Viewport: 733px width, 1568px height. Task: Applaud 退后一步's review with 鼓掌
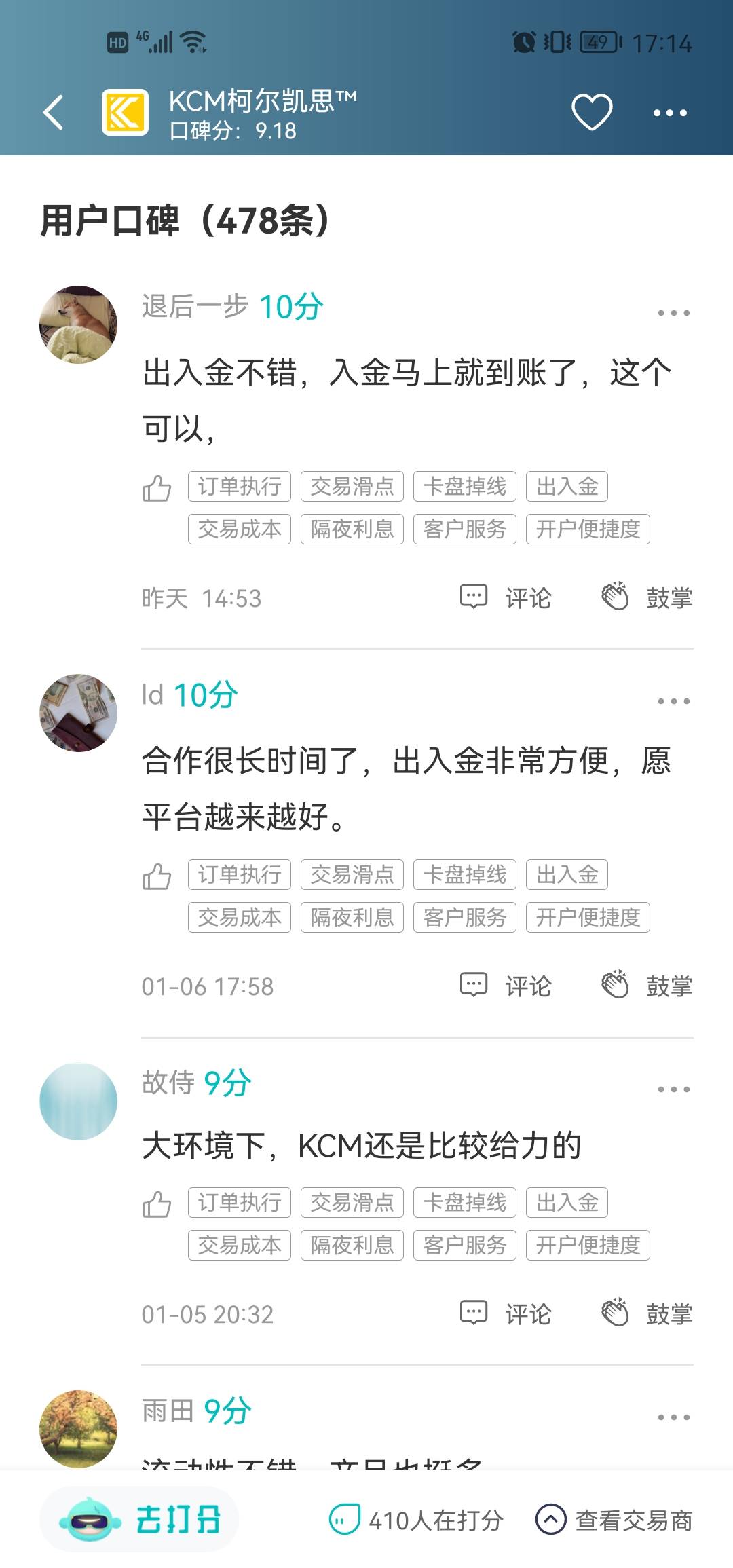(647, 597)
